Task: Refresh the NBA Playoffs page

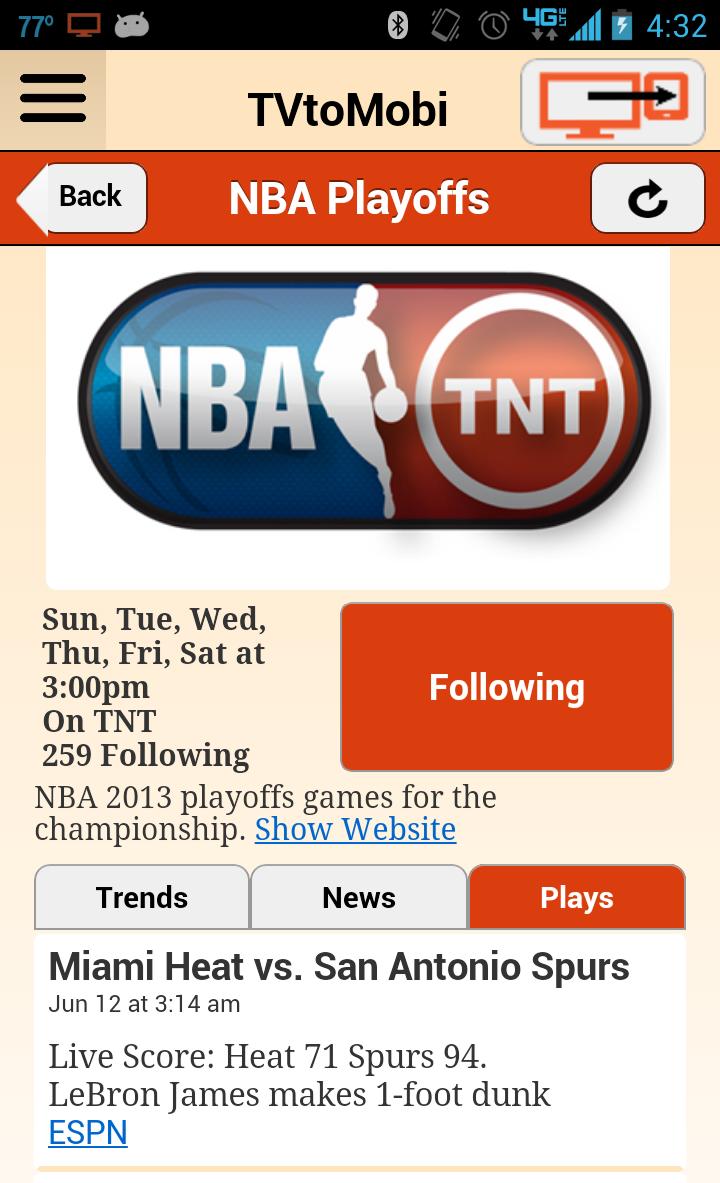Action: pos(647,198)
